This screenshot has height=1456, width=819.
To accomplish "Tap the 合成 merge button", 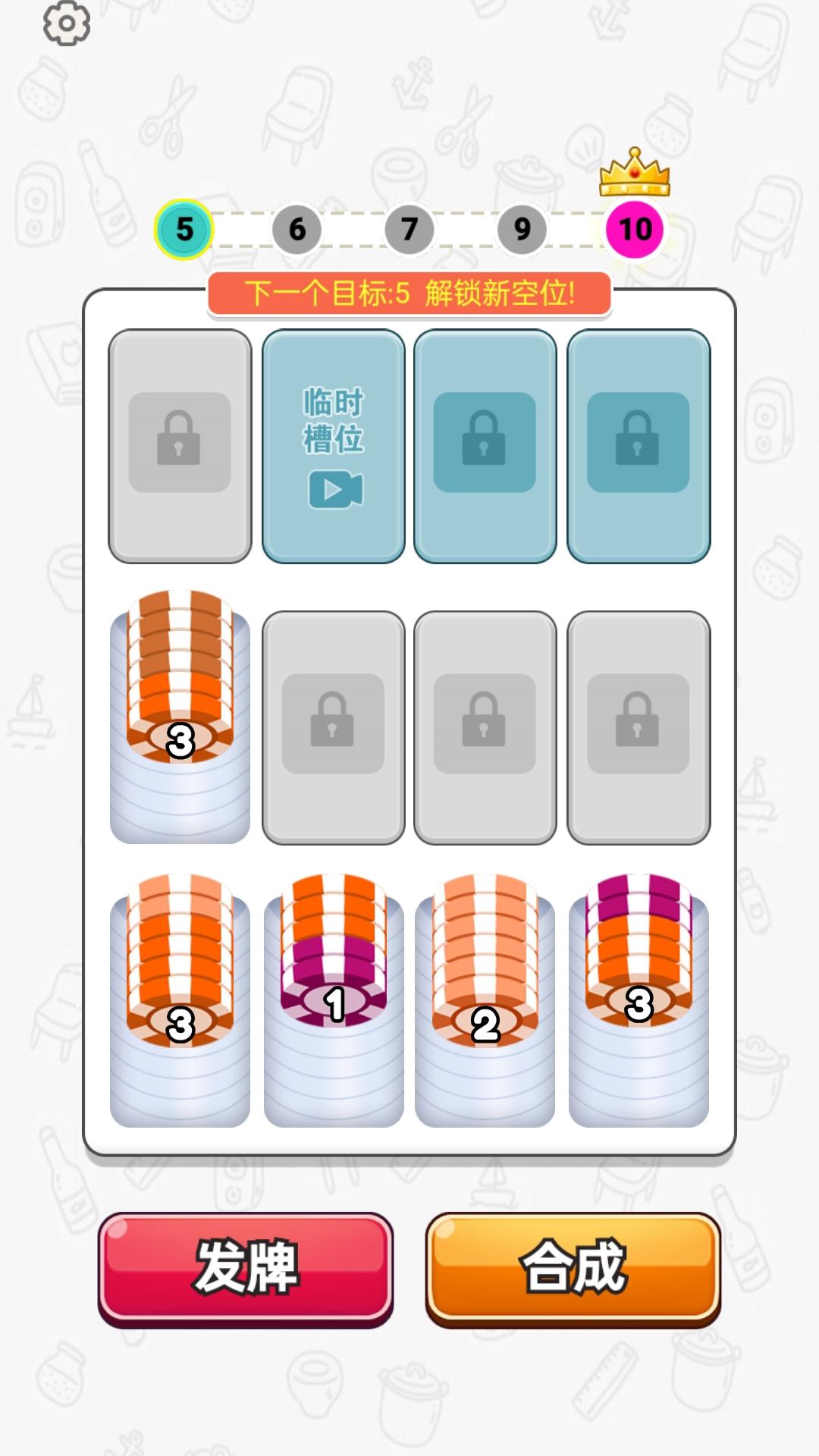I will tap(573, 1268).
